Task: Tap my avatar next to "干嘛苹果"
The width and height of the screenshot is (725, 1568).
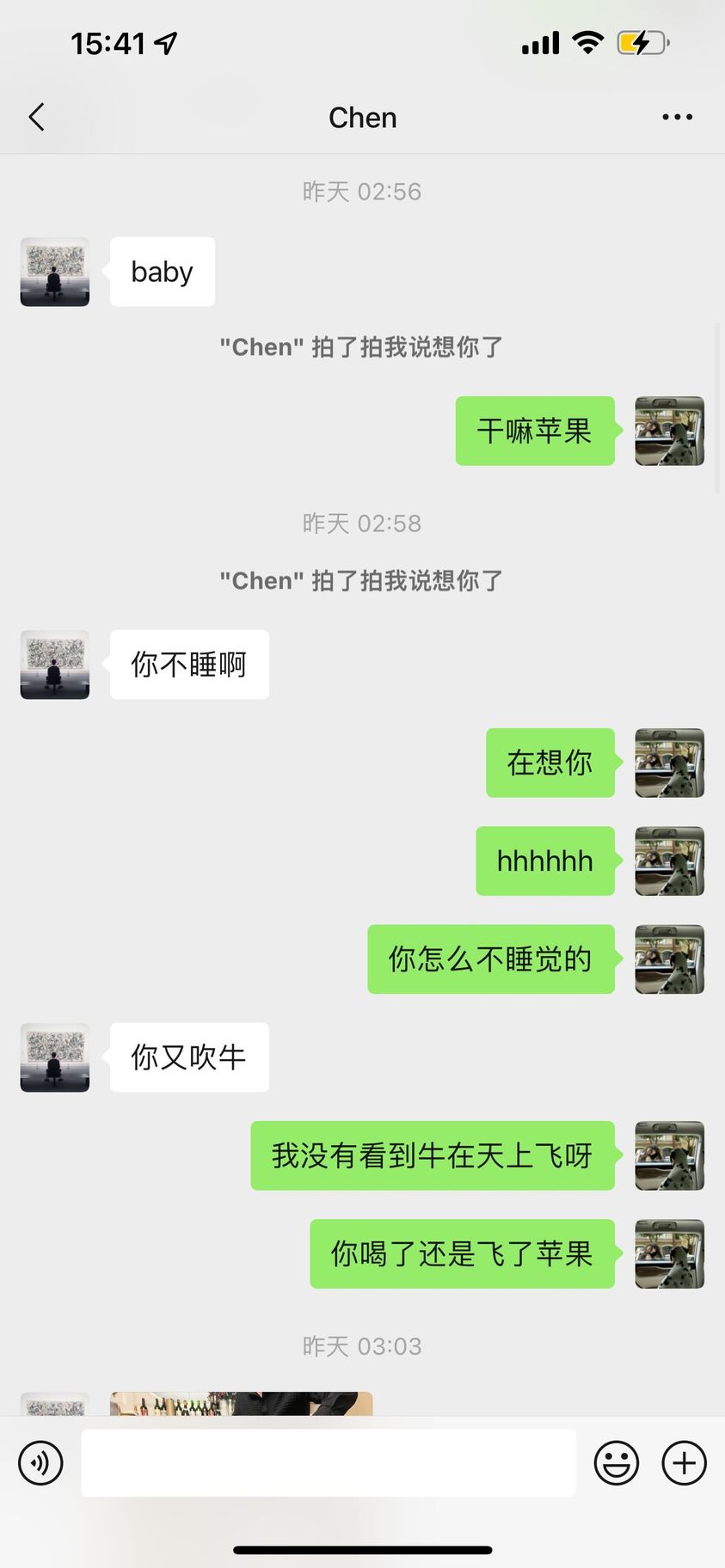Action: click(x=669, y=431)
